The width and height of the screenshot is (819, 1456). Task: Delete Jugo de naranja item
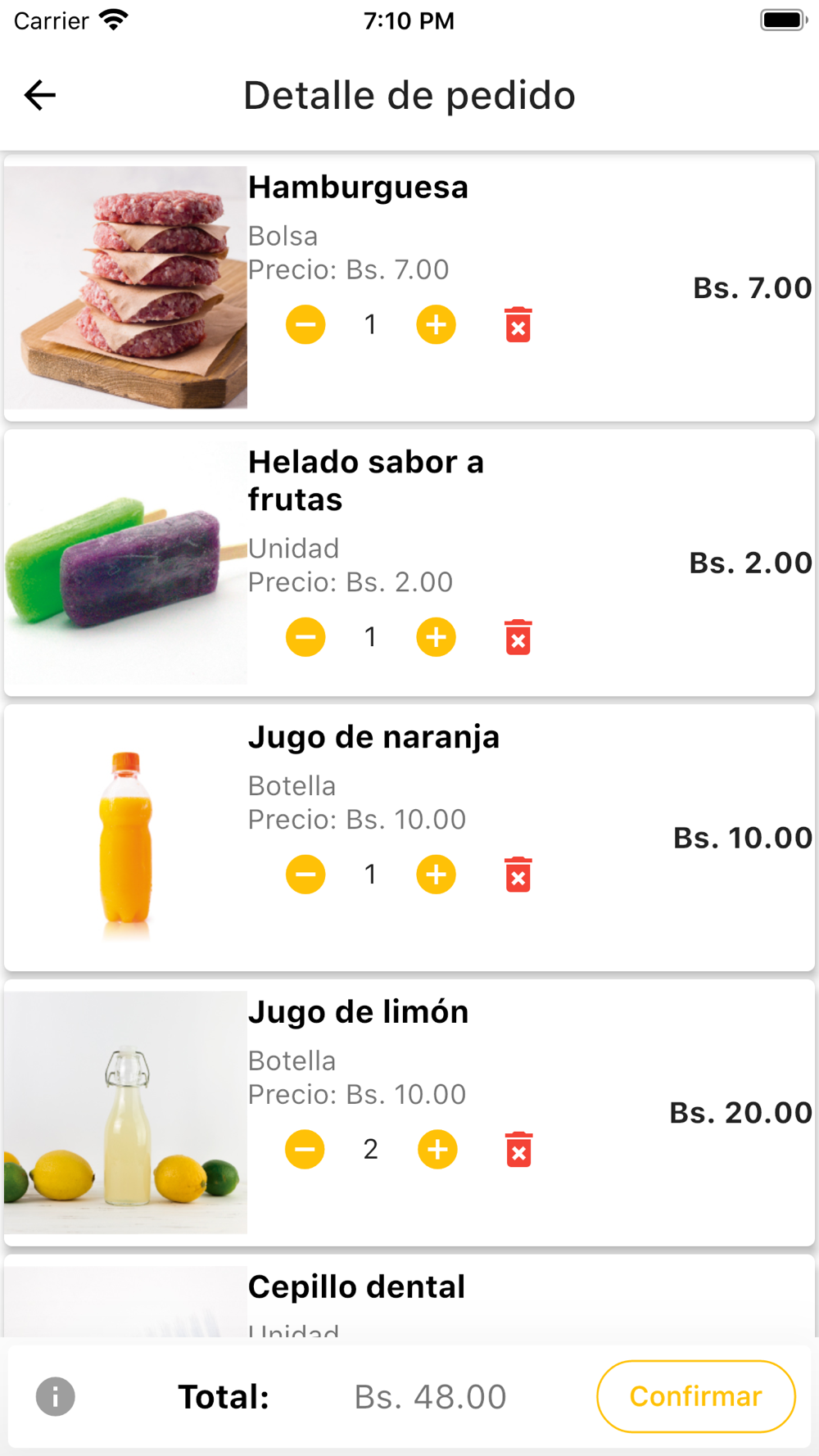(518, 875)
